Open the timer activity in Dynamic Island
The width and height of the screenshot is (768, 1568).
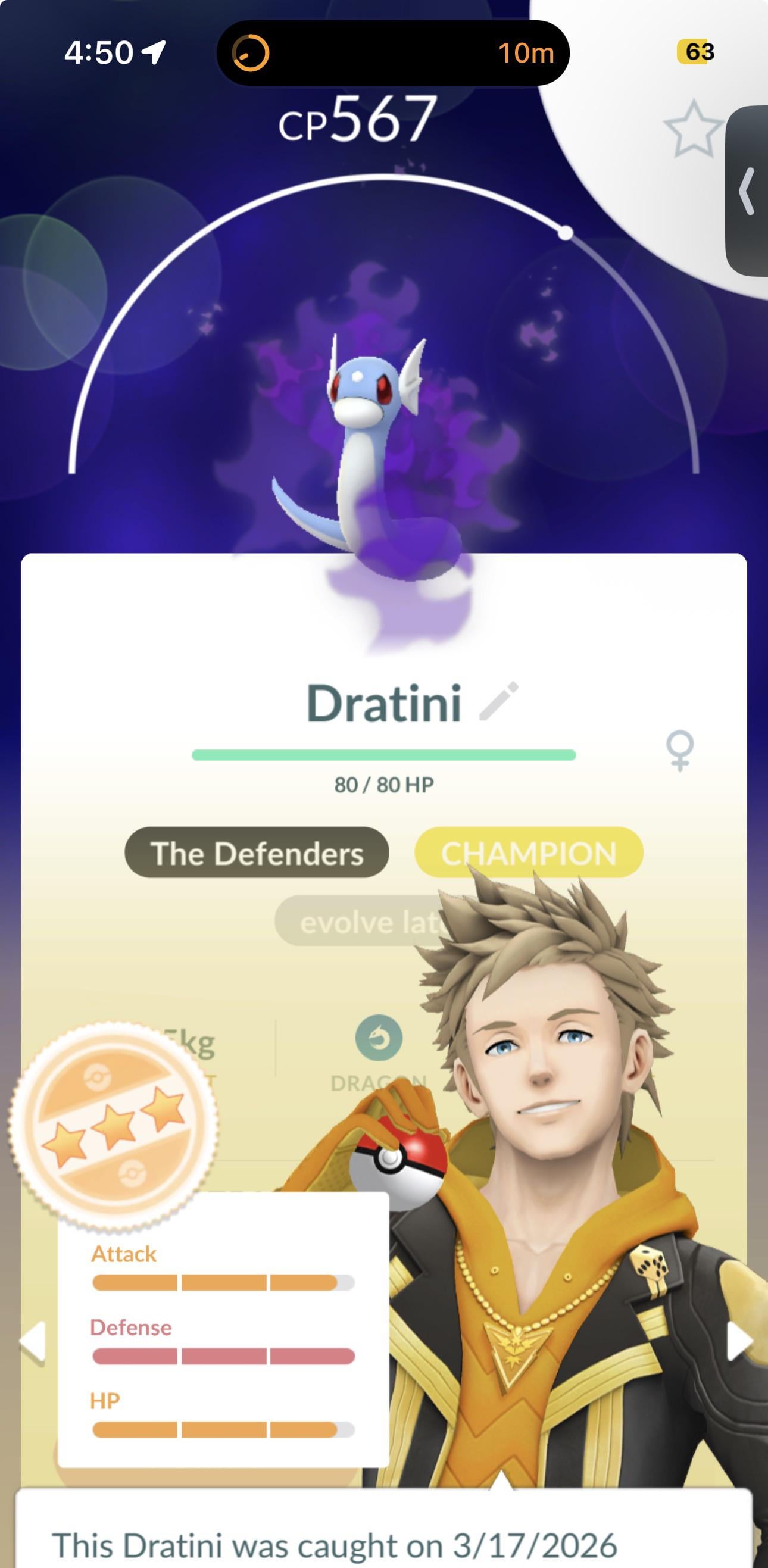point(392,53)
